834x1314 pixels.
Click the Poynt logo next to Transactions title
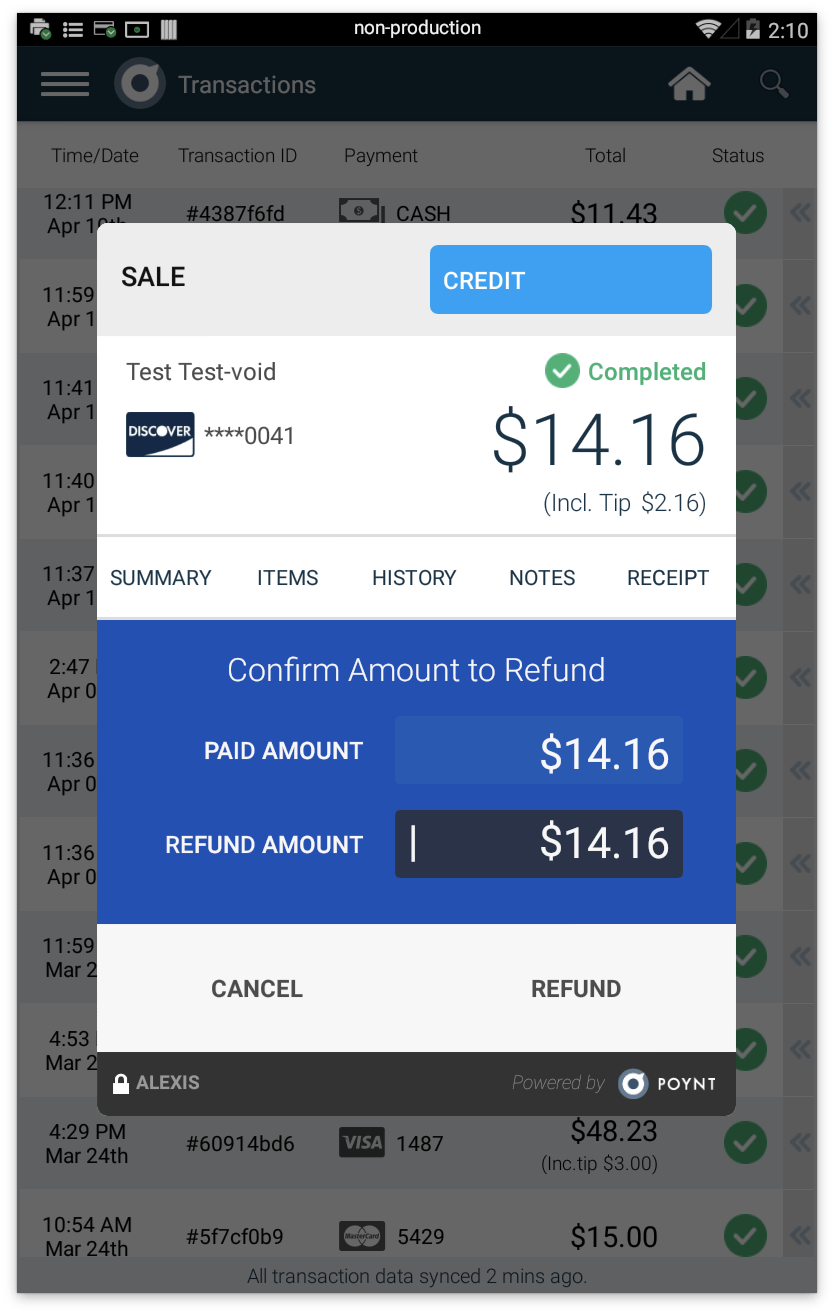click(x=139, y=84)
